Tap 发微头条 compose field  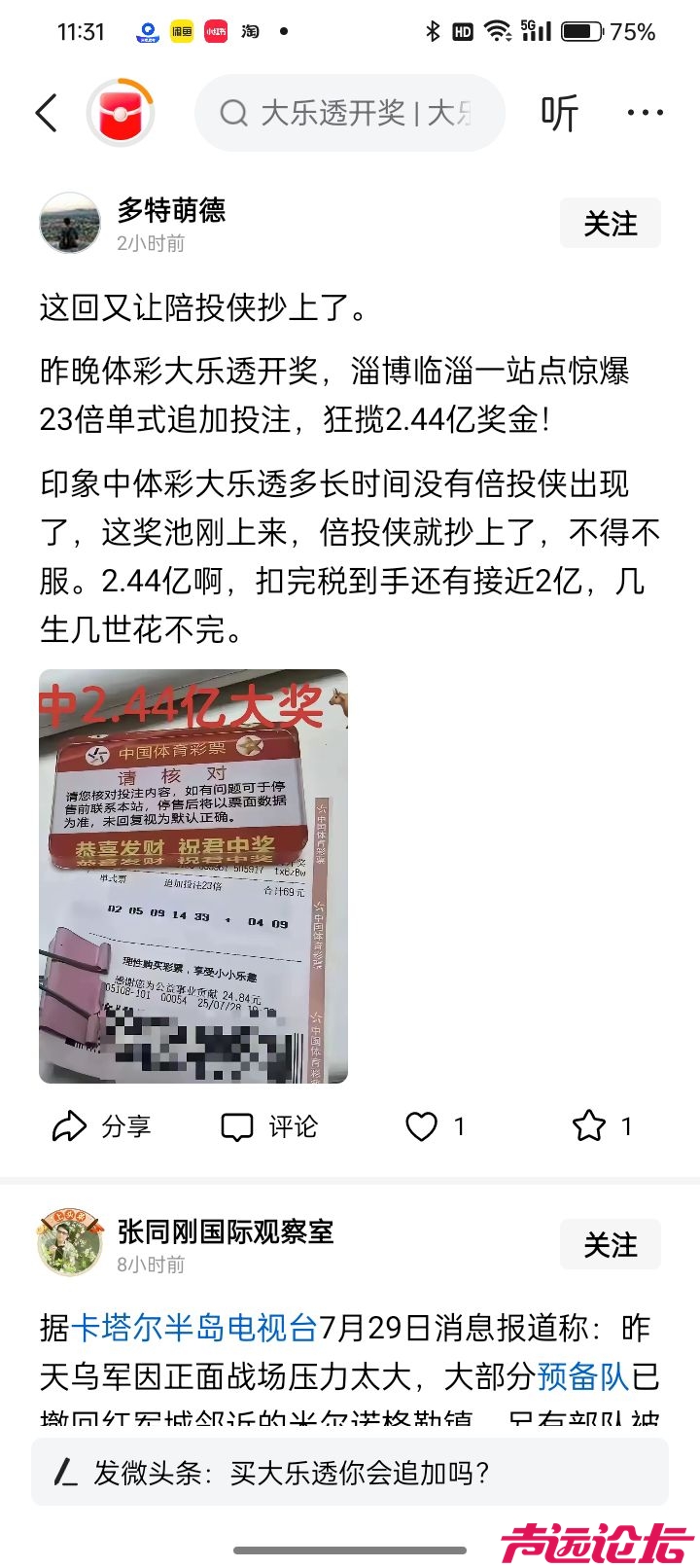(350, 1472)
